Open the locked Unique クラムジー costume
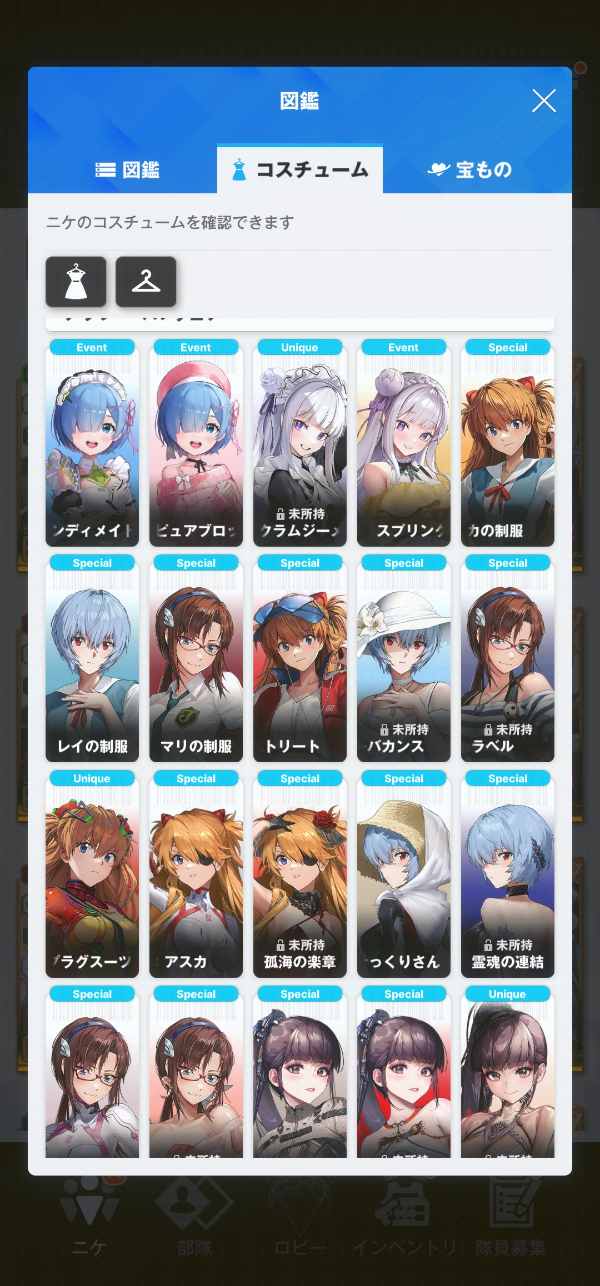Screen dimensions: 600x1286 point(300,444)
